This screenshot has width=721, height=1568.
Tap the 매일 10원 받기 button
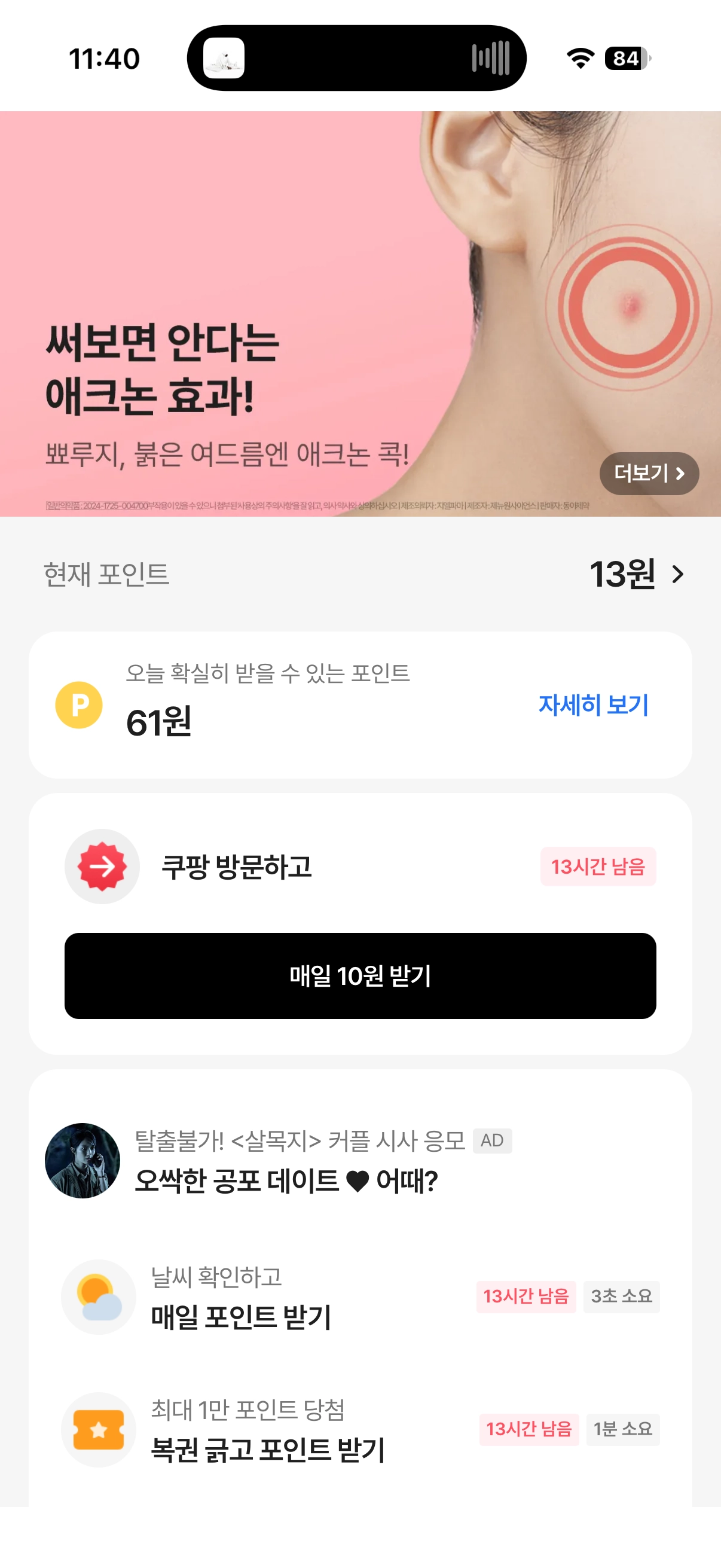click(360, 976)
